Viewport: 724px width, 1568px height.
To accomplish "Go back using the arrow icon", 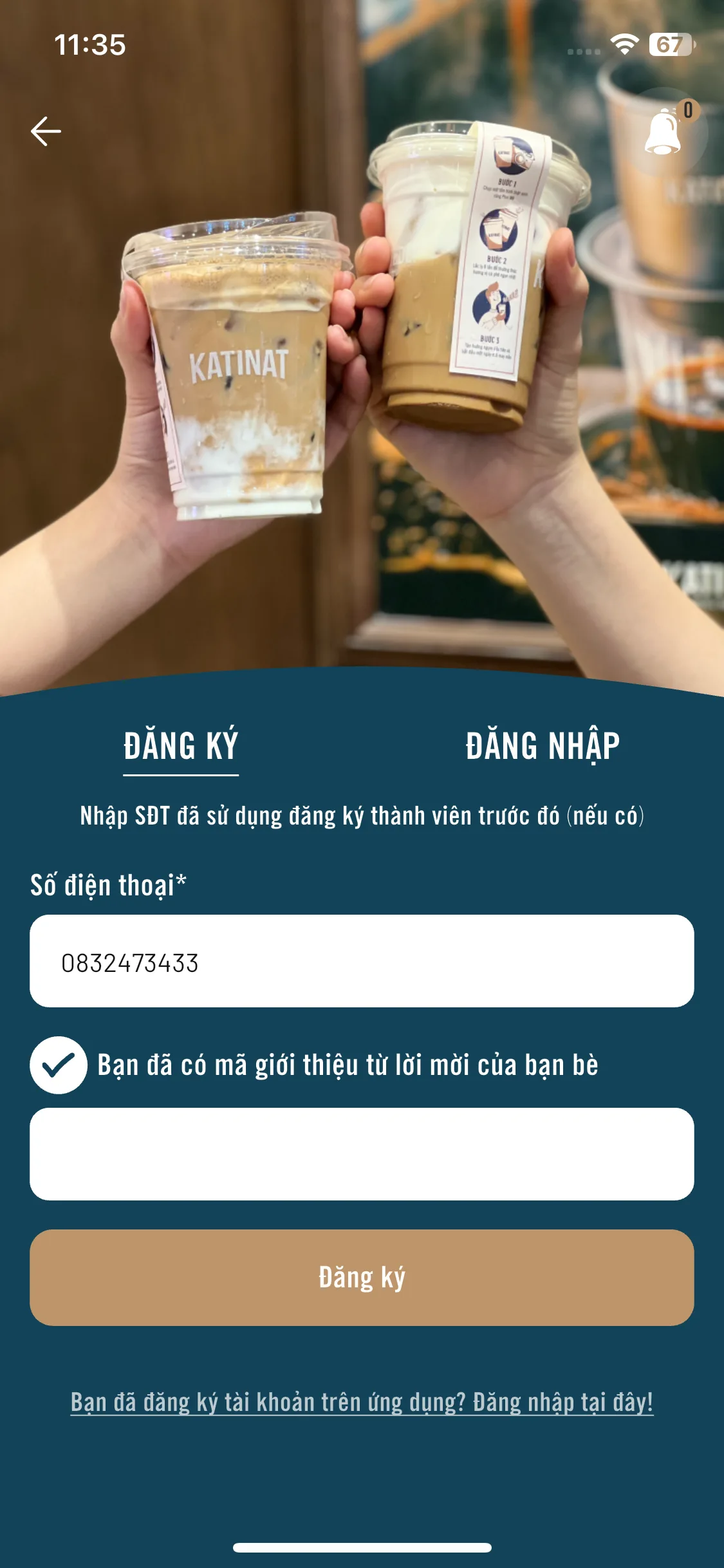I will [x=46, y=131].
